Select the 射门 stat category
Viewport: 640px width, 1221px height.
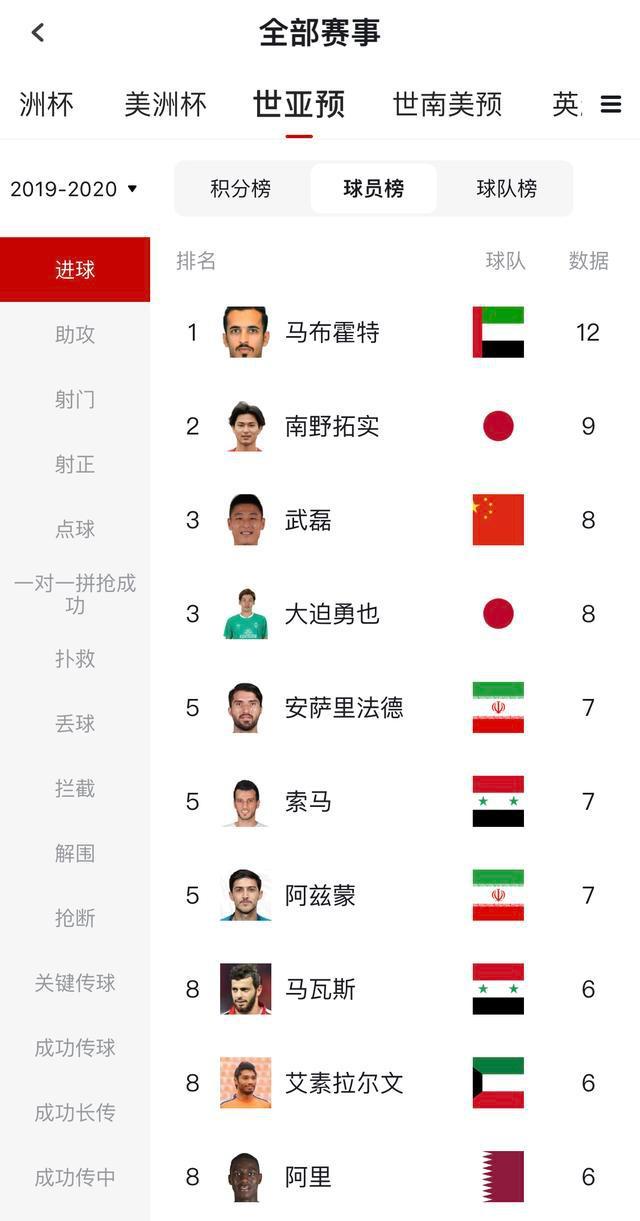click(75, 400)
